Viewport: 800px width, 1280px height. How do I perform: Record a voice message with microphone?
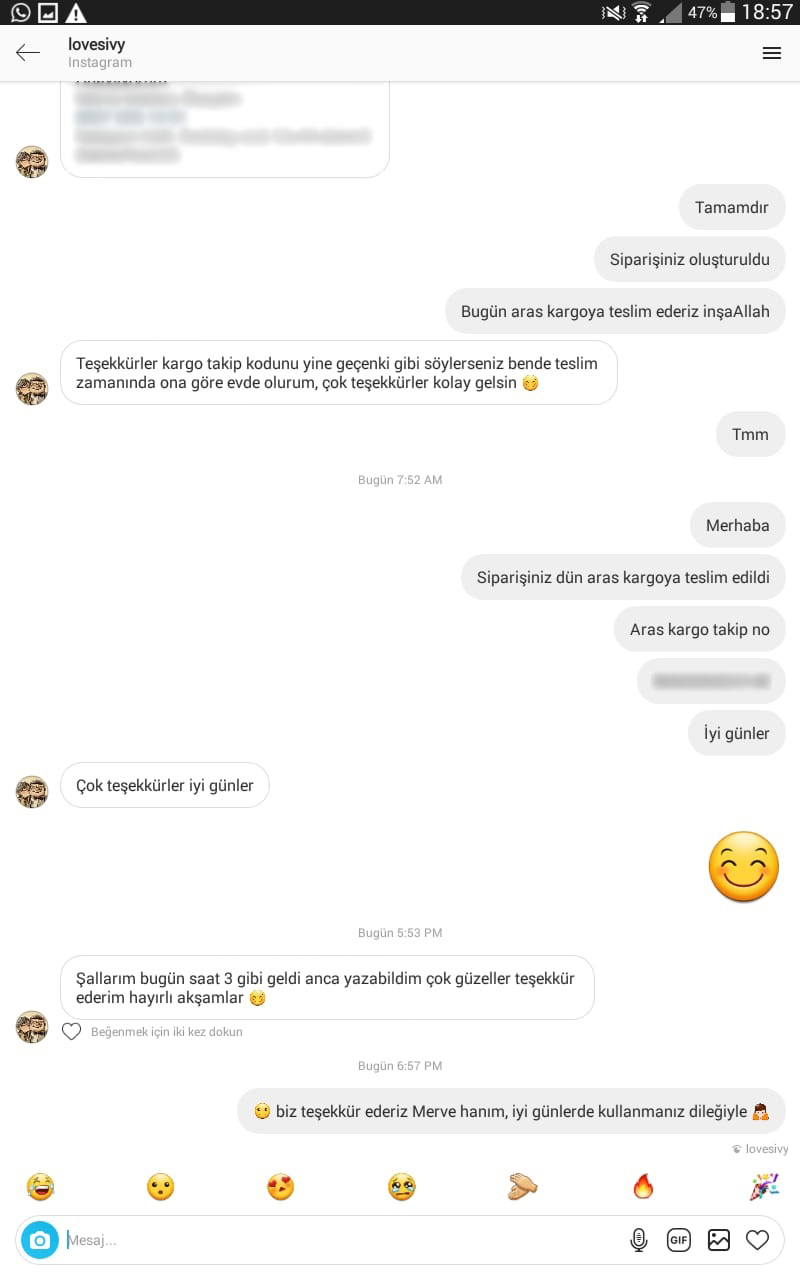tap(638, 1240)
